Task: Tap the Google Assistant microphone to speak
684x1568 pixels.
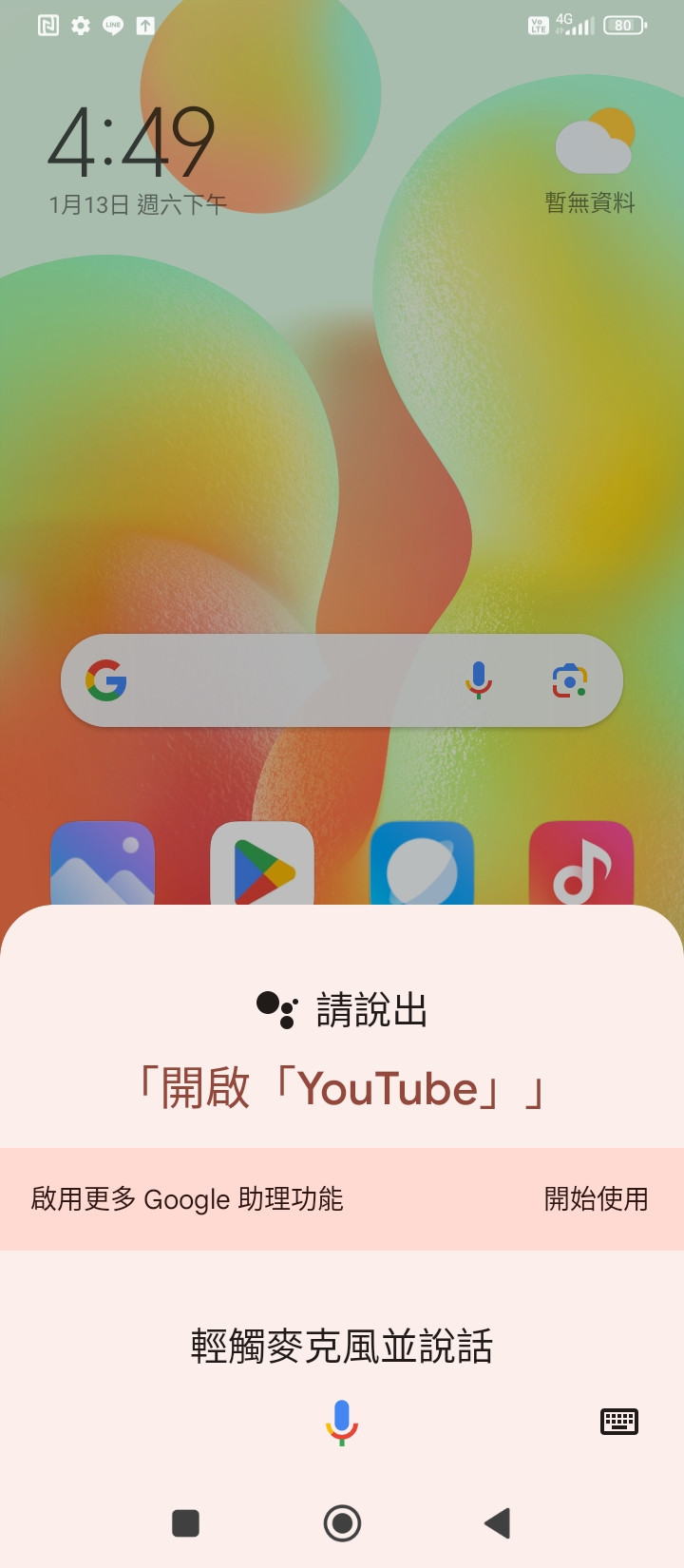Action: (x=342, y=1422)
